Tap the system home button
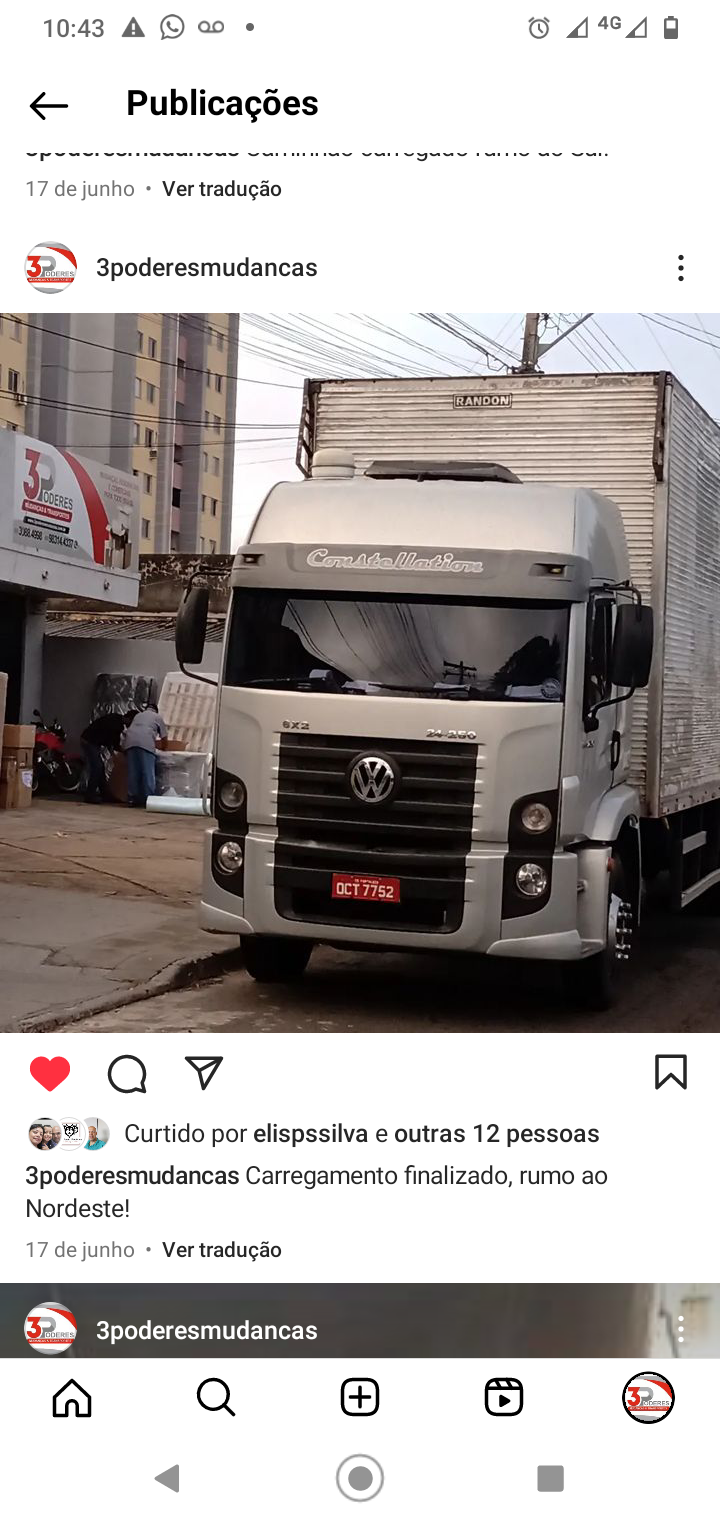The width and height of the screenshot is (720, 1520). [x=360, y=1478]
